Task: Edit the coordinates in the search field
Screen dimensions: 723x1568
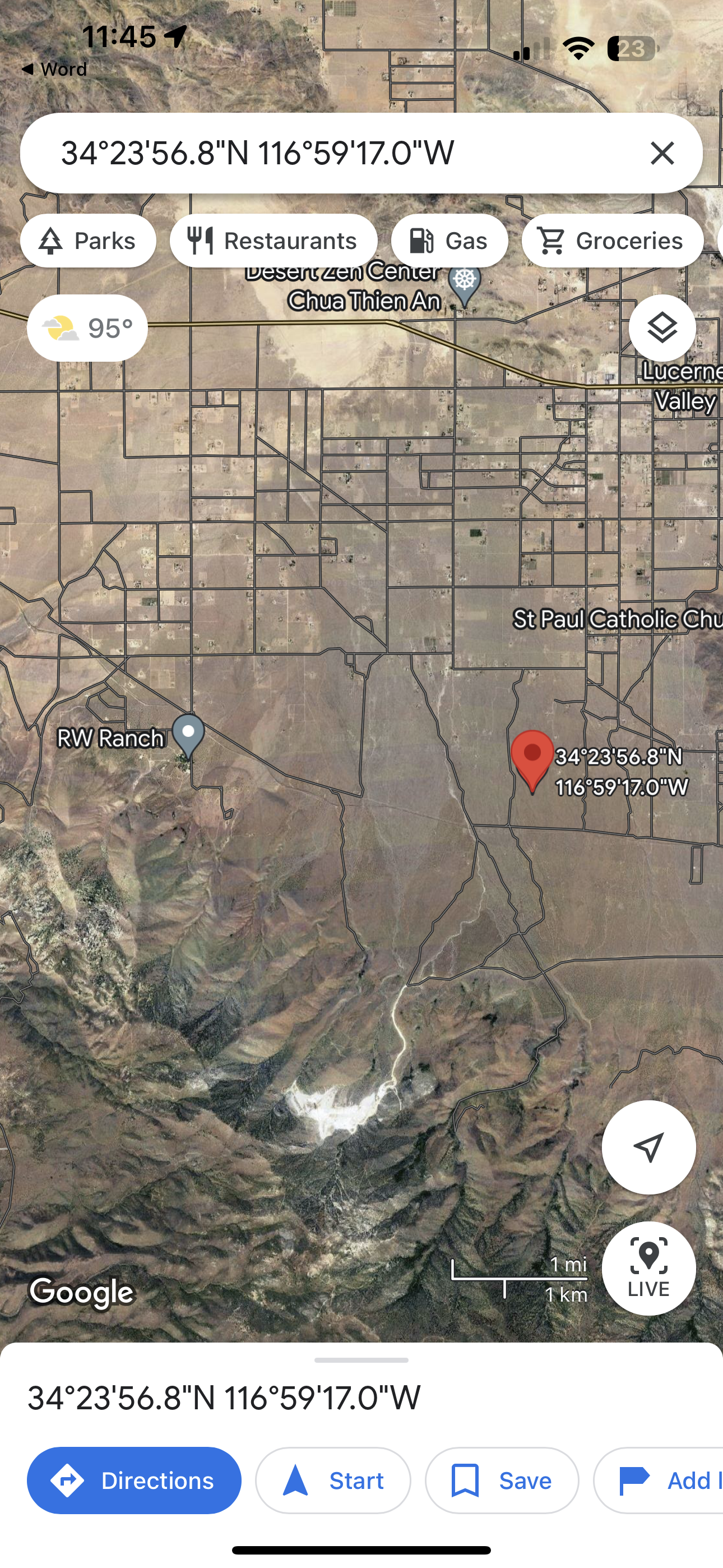Action: pyautogui.click(x=304, y=153)
